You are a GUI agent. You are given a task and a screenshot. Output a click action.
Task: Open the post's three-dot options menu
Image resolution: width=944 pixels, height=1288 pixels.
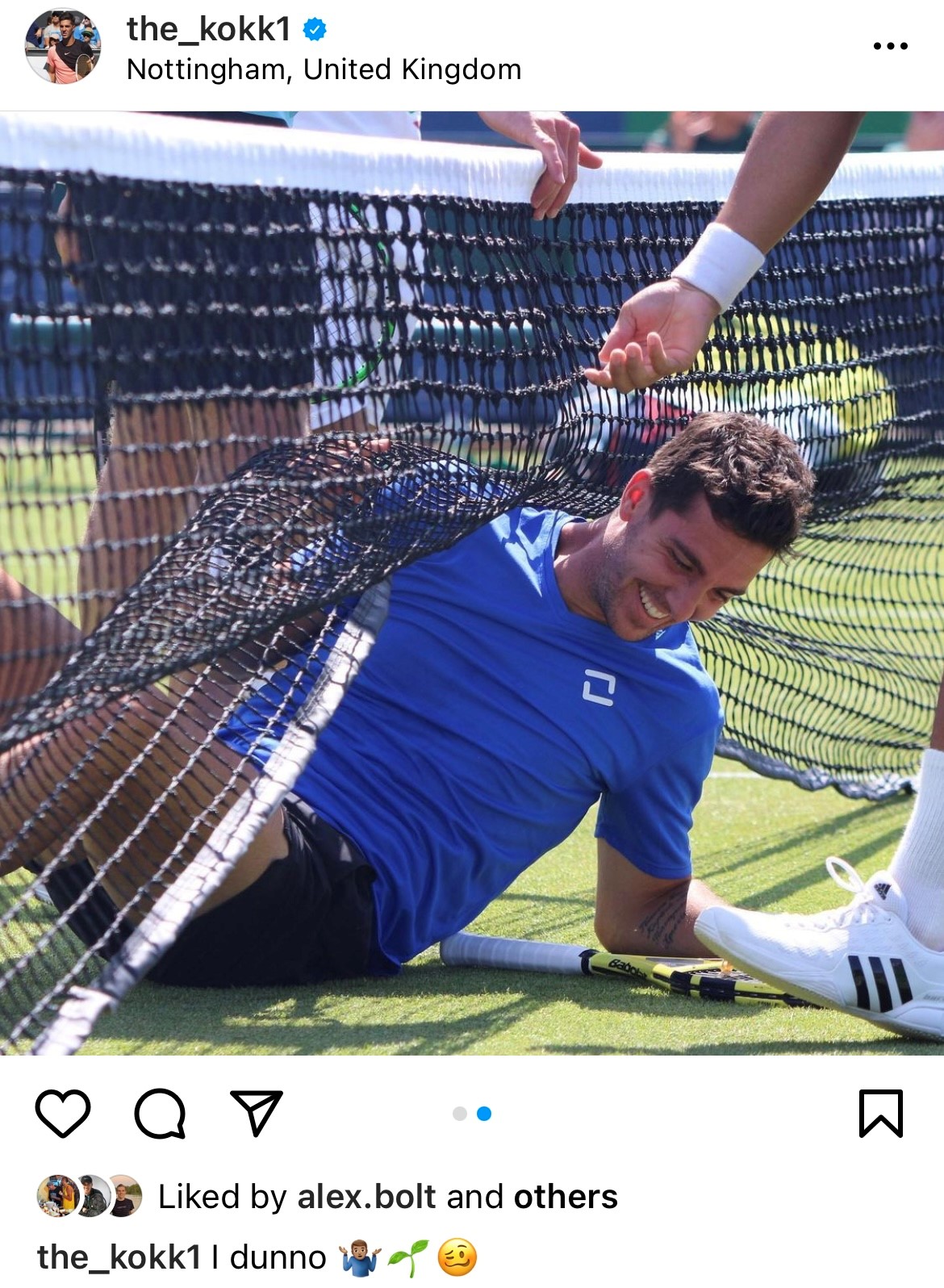890,47
